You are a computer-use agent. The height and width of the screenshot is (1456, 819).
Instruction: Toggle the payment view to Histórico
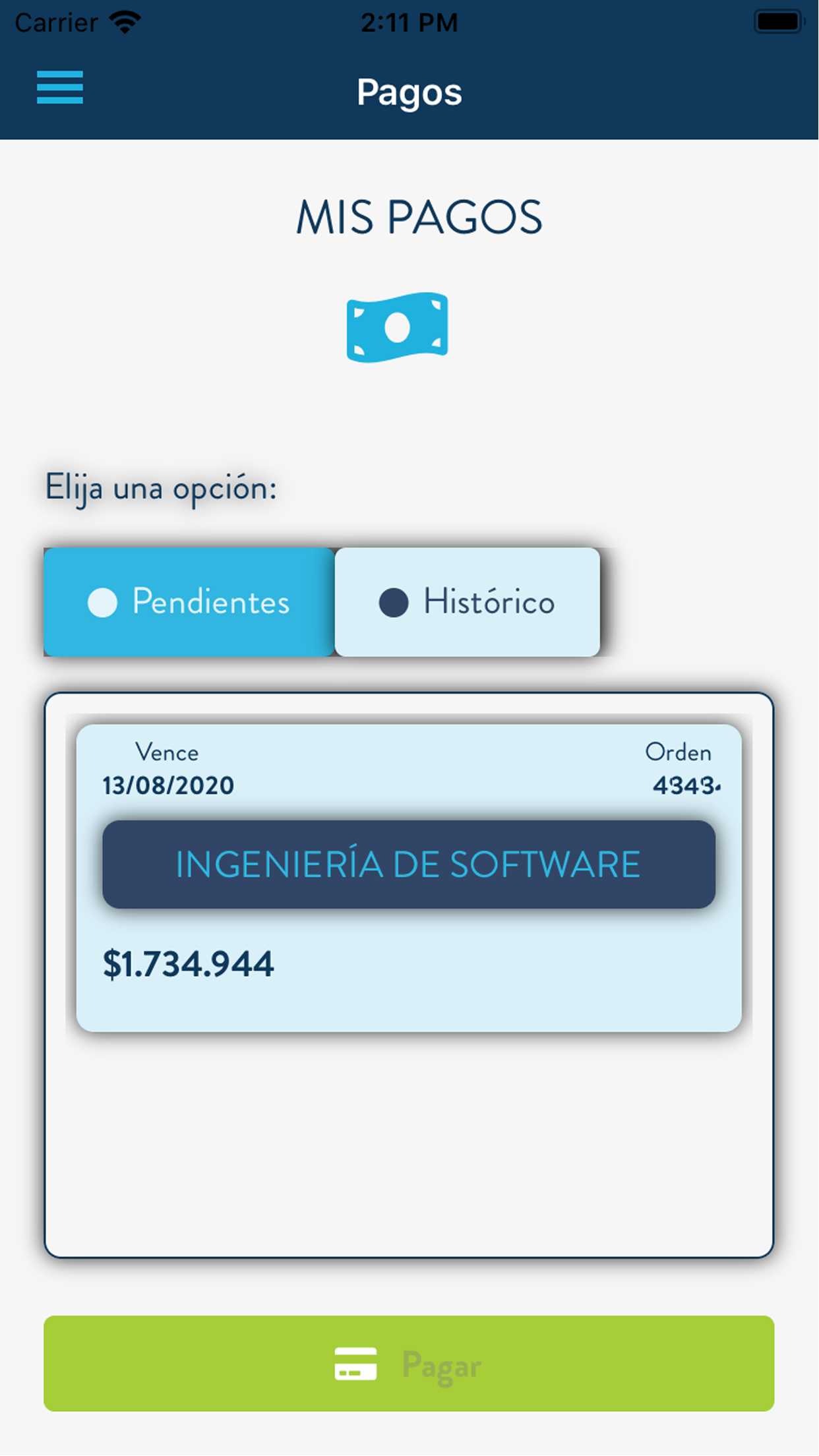(x=468, y=602)
